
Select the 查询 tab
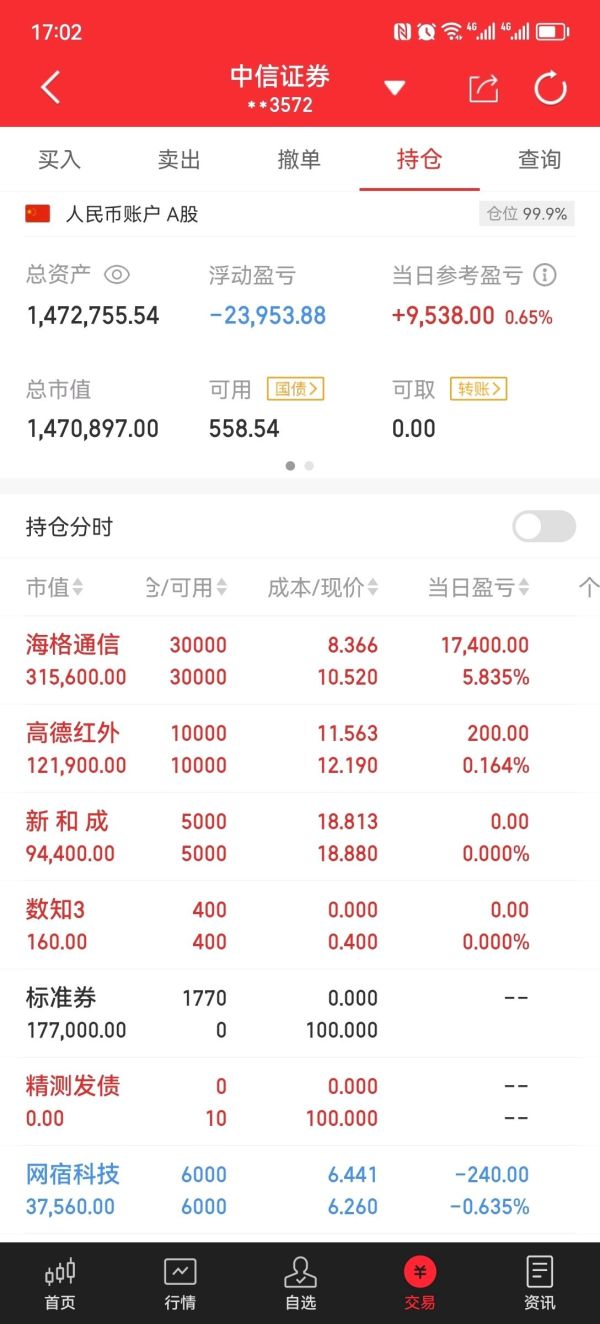click(x=539, y=160)
